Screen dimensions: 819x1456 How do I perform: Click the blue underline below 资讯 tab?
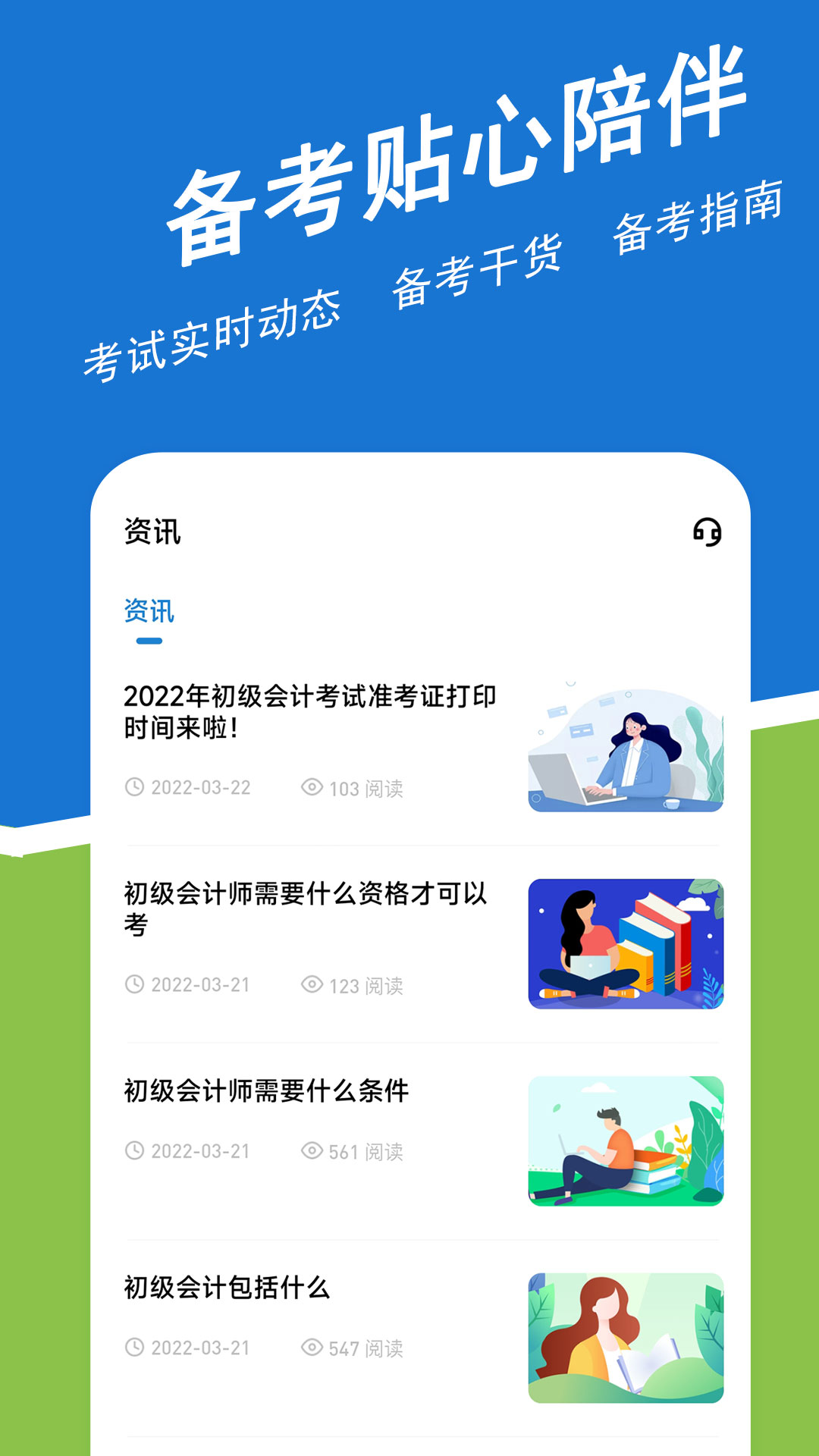(x=150, y=641)
